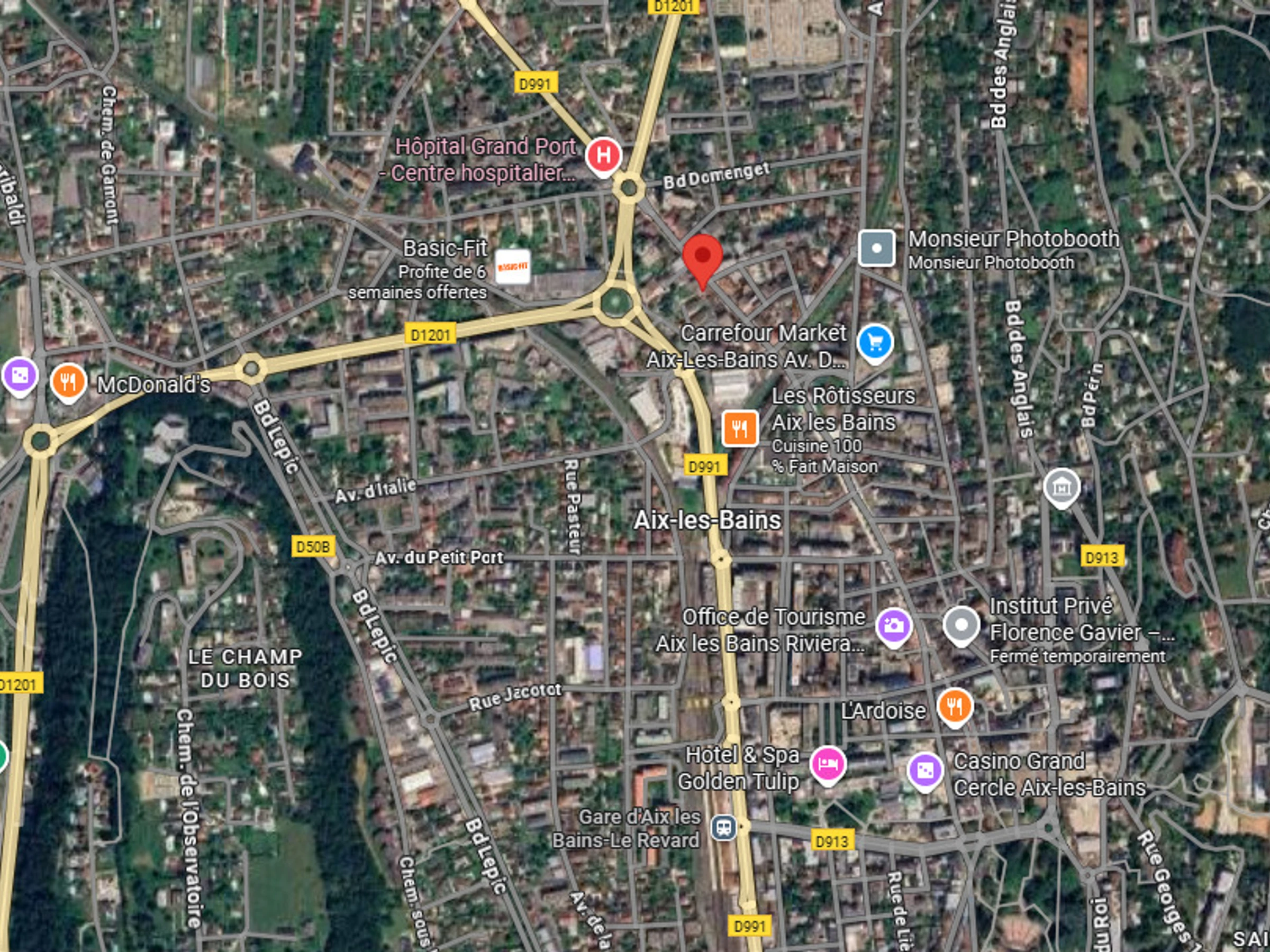
Task: Select the Casino Grand Cercle marker
Action: pos(924,771)
